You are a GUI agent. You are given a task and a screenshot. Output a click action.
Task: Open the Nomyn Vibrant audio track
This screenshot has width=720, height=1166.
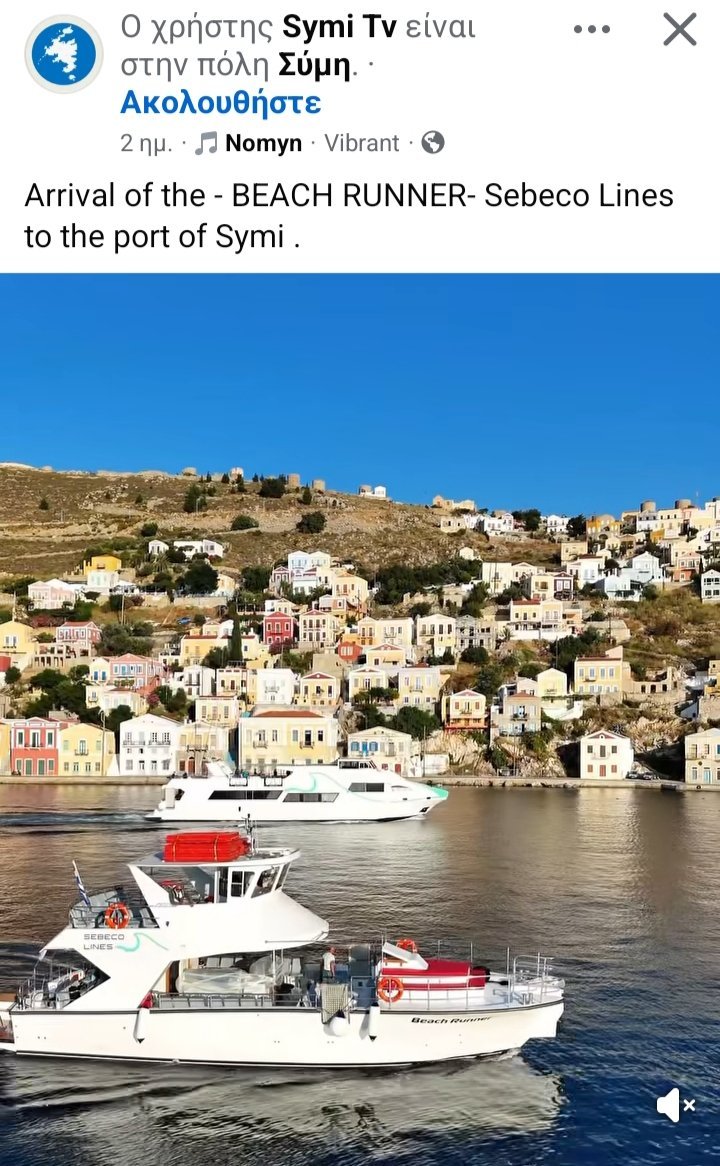tap(297, 143)
